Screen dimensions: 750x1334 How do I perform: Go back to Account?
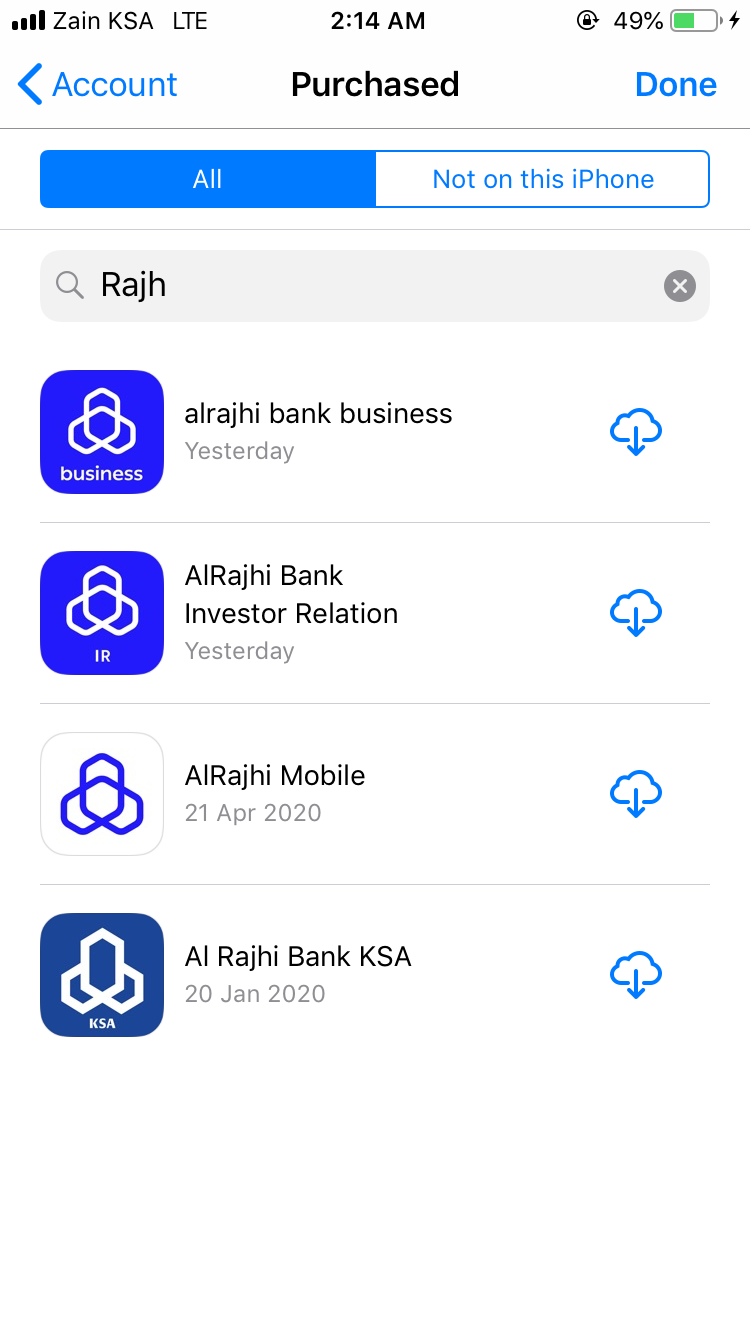(x=98, y=85)
